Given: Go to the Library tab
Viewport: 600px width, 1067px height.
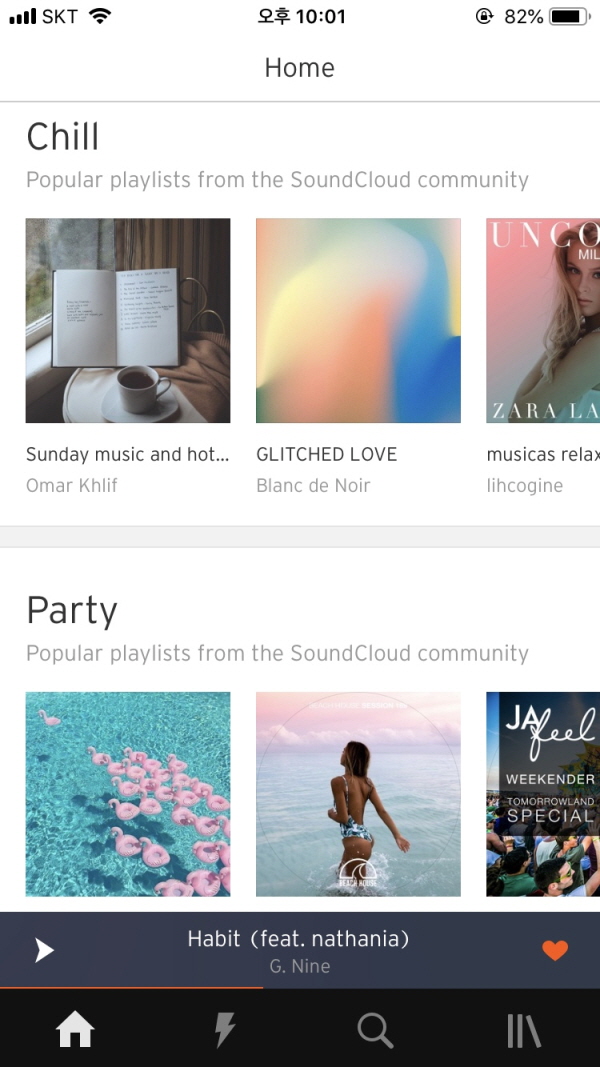Looking at the screenshot, I should tap(524, 1030).
